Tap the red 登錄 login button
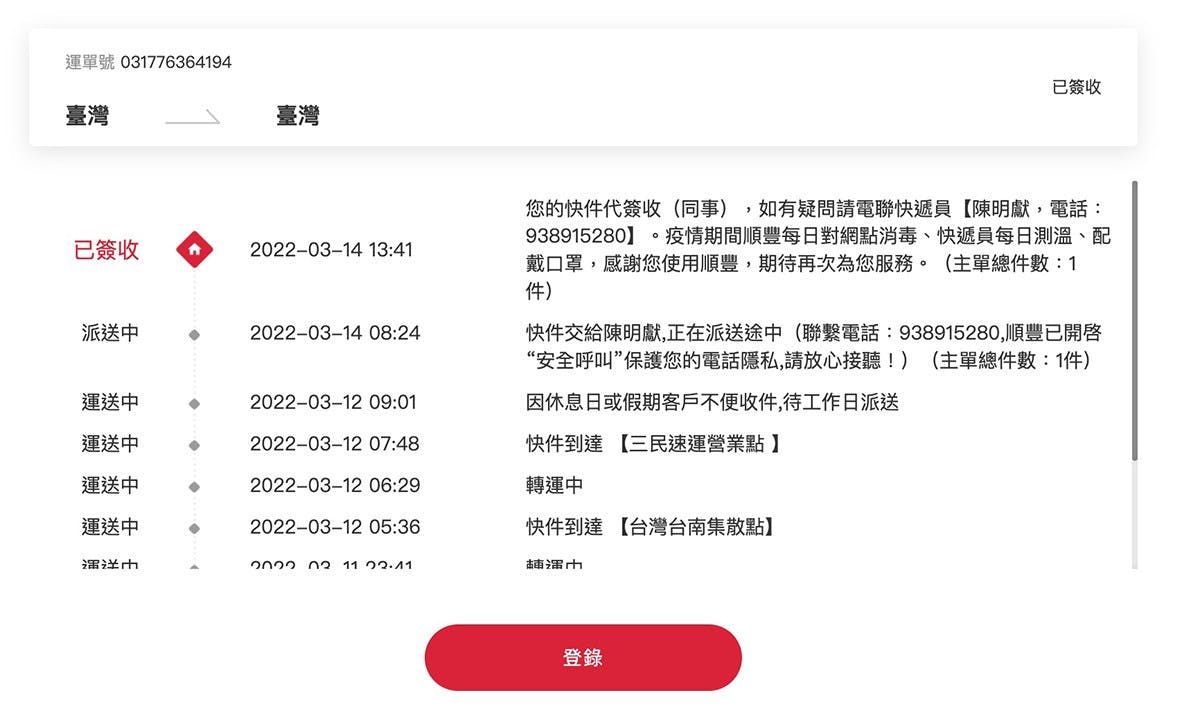Image resolution: width=1200 pixels, height=711 pixels. (583, 658)
